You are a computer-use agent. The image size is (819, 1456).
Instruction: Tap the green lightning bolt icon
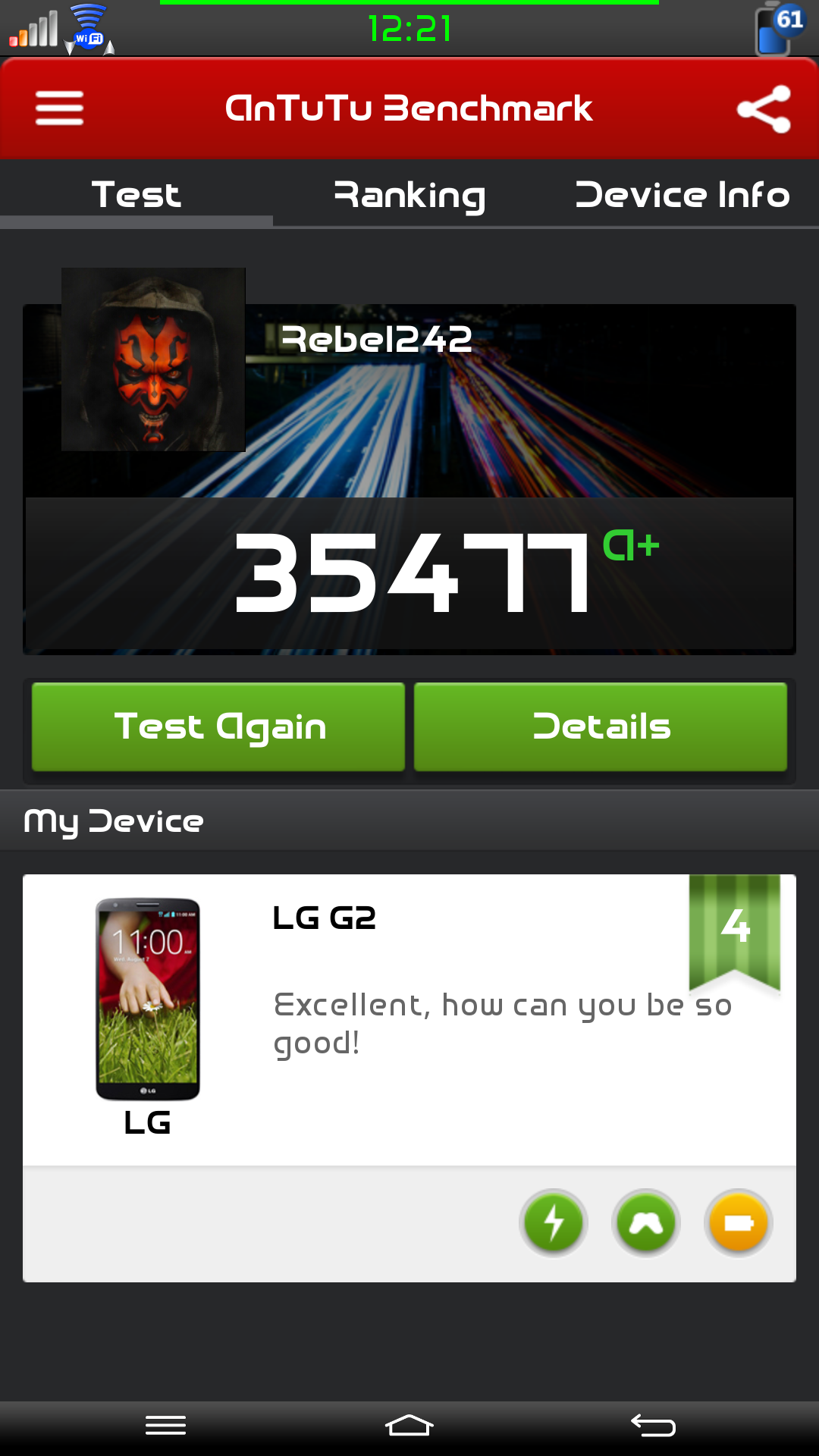554,1222
